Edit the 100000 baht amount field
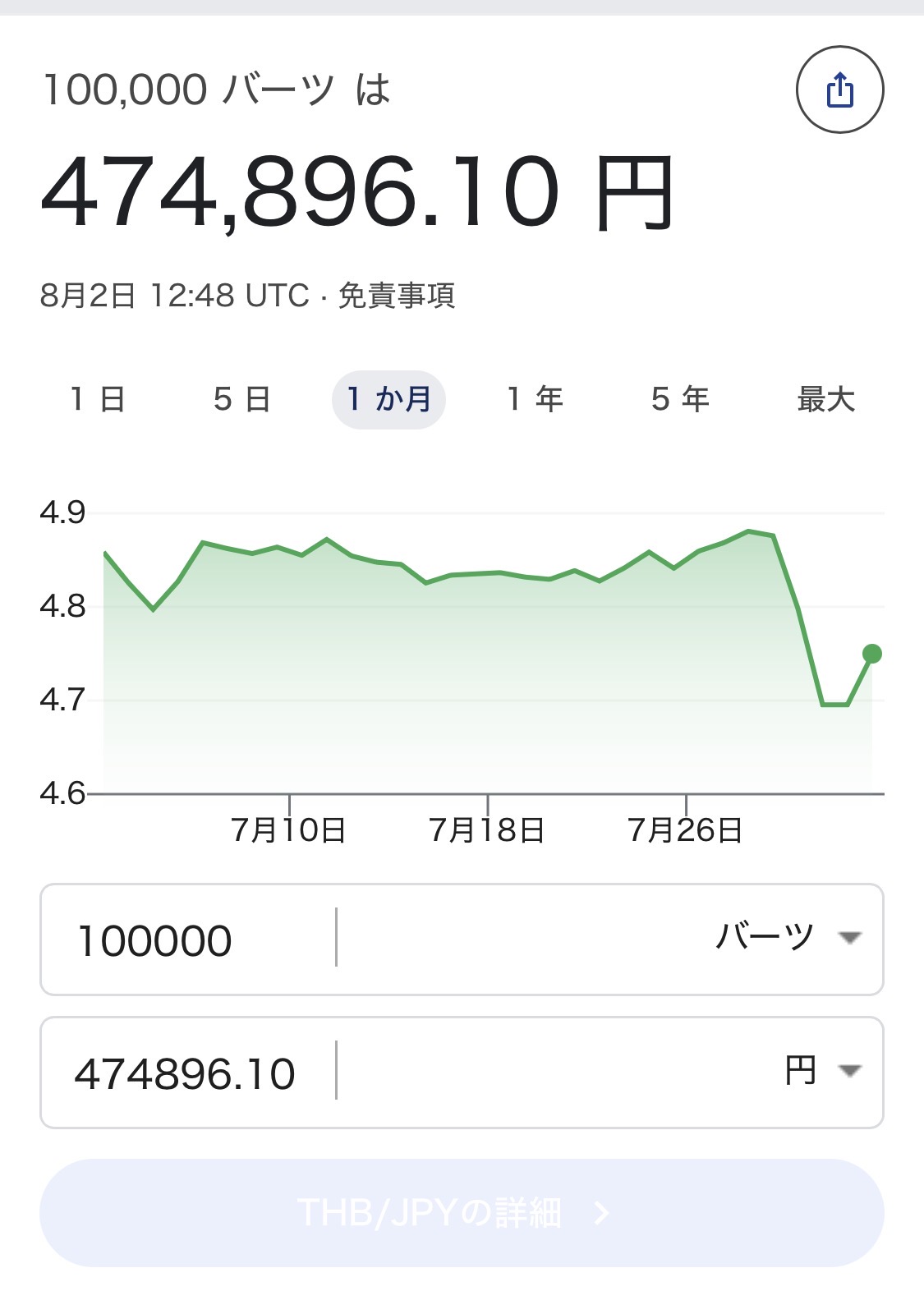Viewport: 924px width, 1291px height. tap(189, 940)
